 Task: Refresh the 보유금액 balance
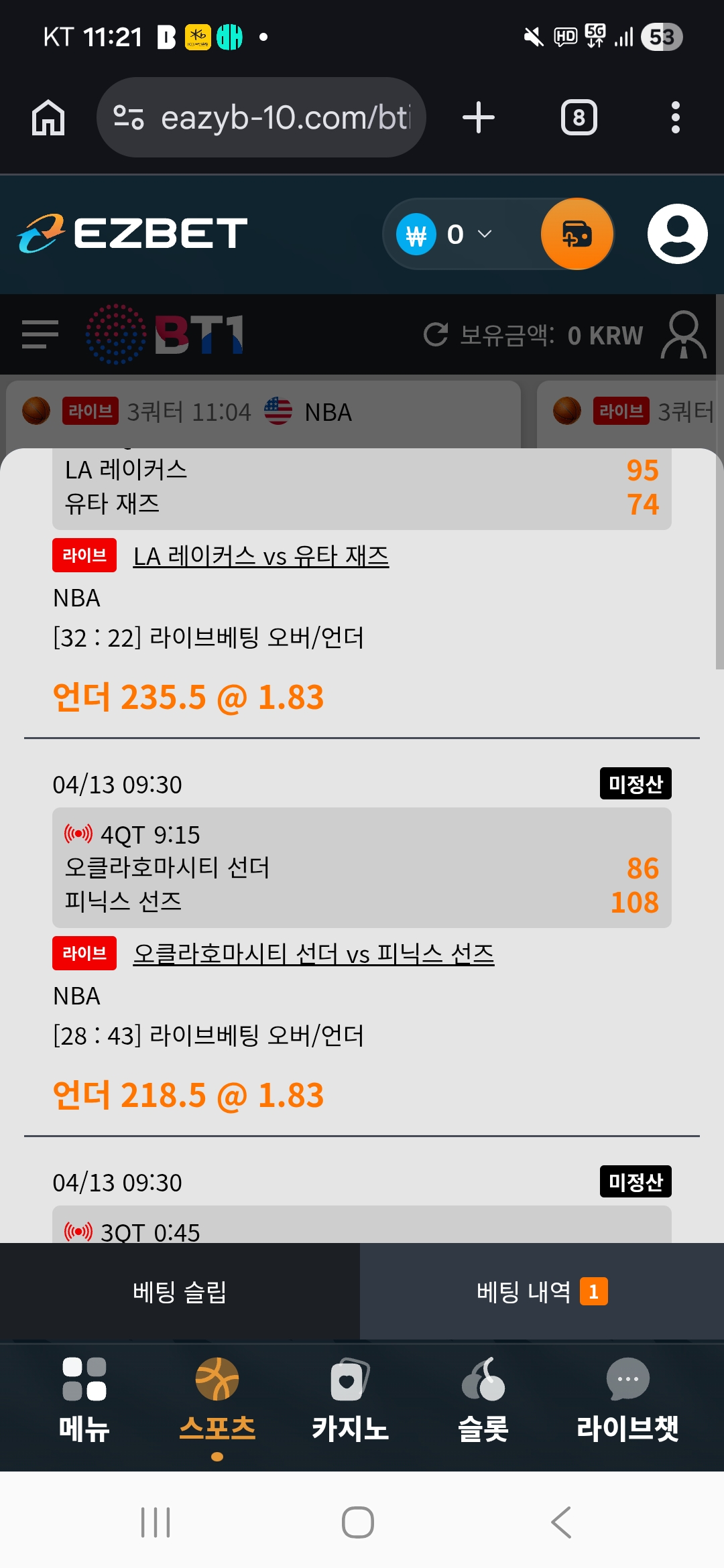pos(436,334)
